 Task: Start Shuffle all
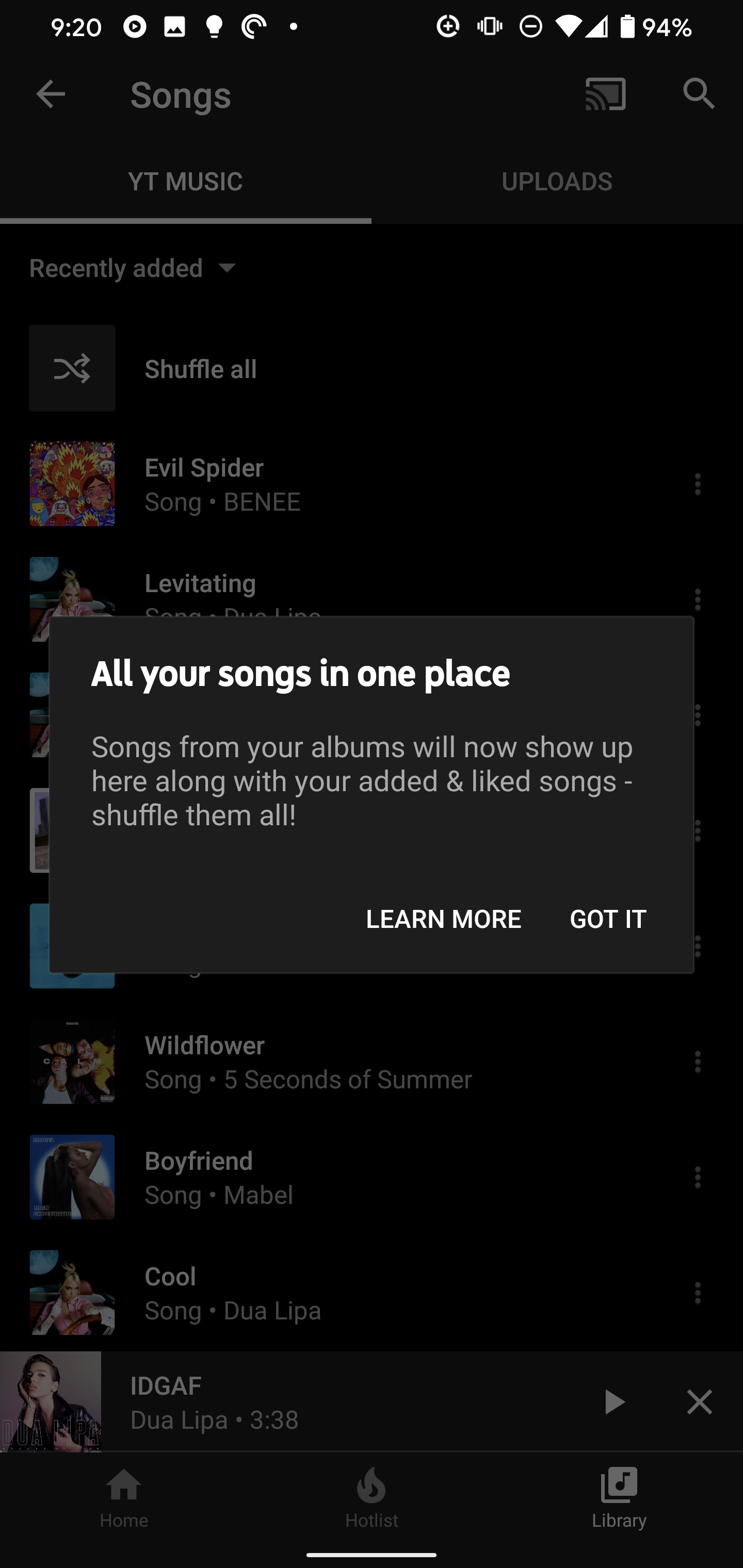[x=372, y=368]
